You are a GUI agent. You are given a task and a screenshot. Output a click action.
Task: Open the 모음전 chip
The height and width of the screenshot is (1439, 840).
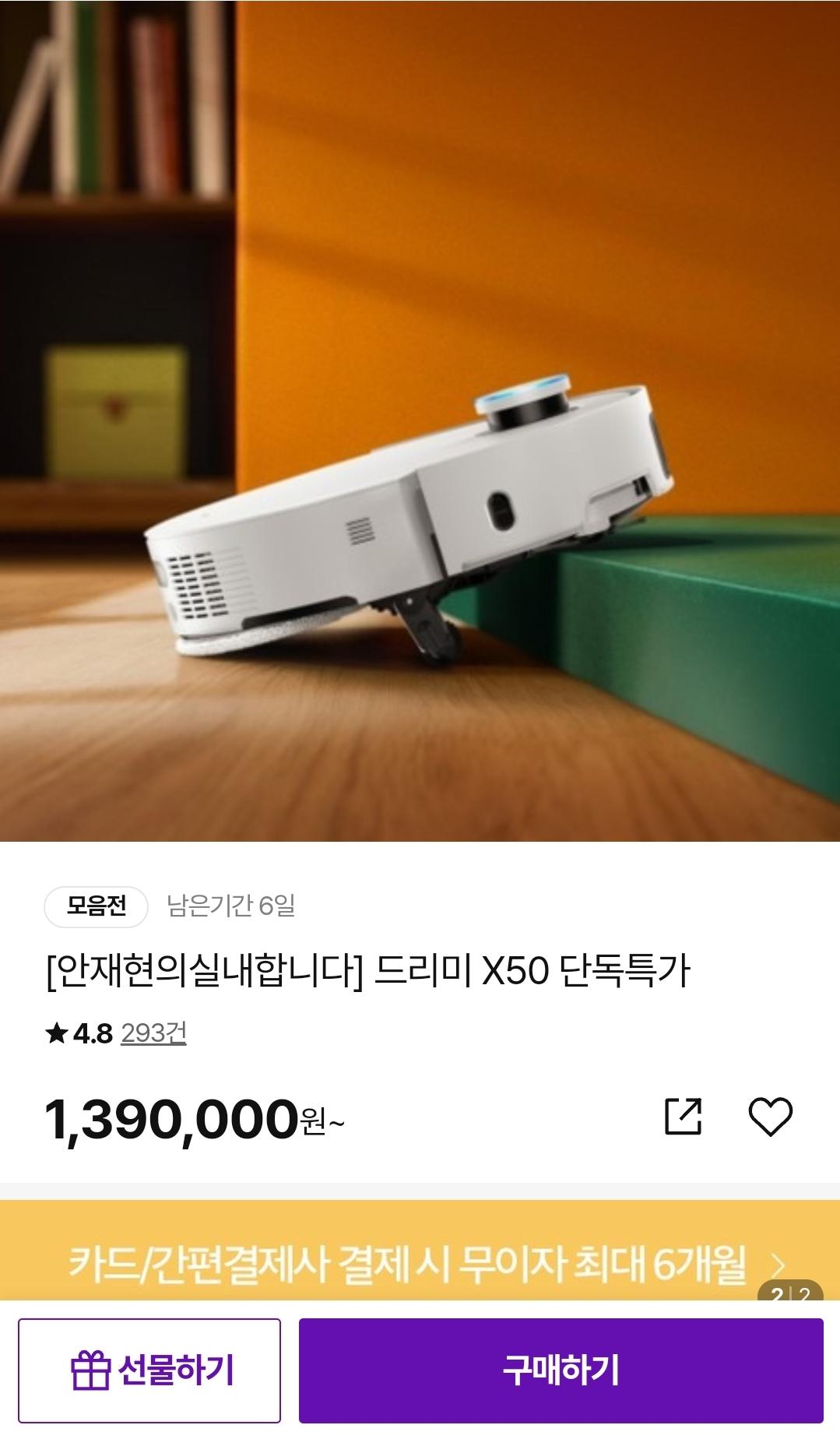[96, 906]
